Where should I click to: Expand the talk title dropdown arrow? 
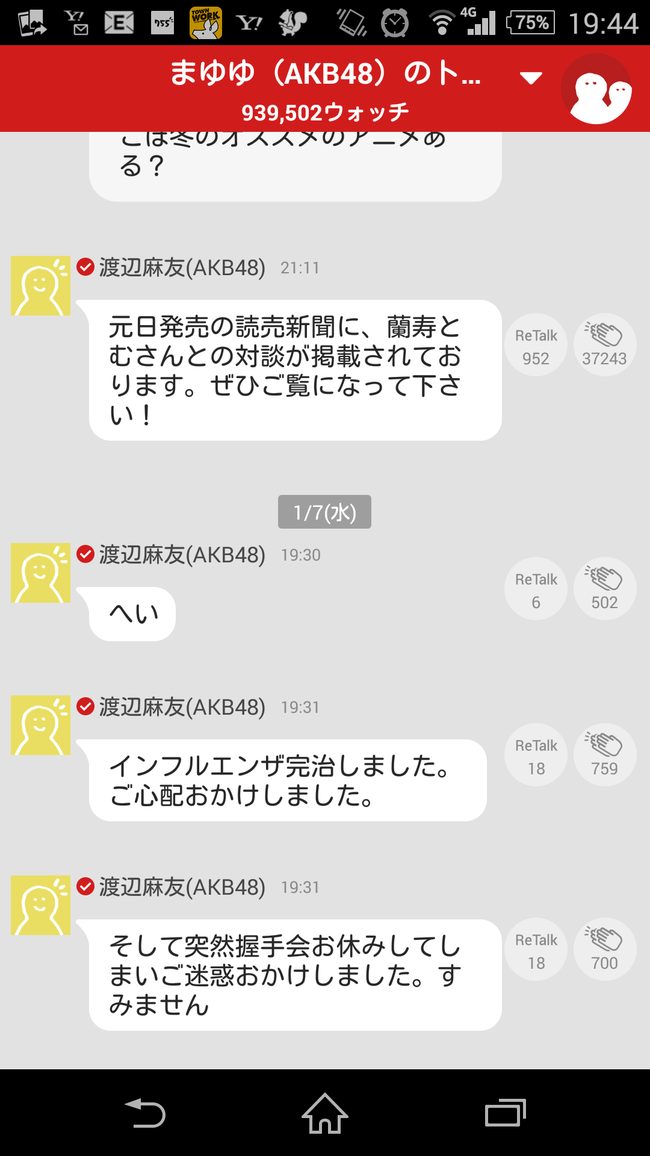pyautogui.click(x=531, y=78)
